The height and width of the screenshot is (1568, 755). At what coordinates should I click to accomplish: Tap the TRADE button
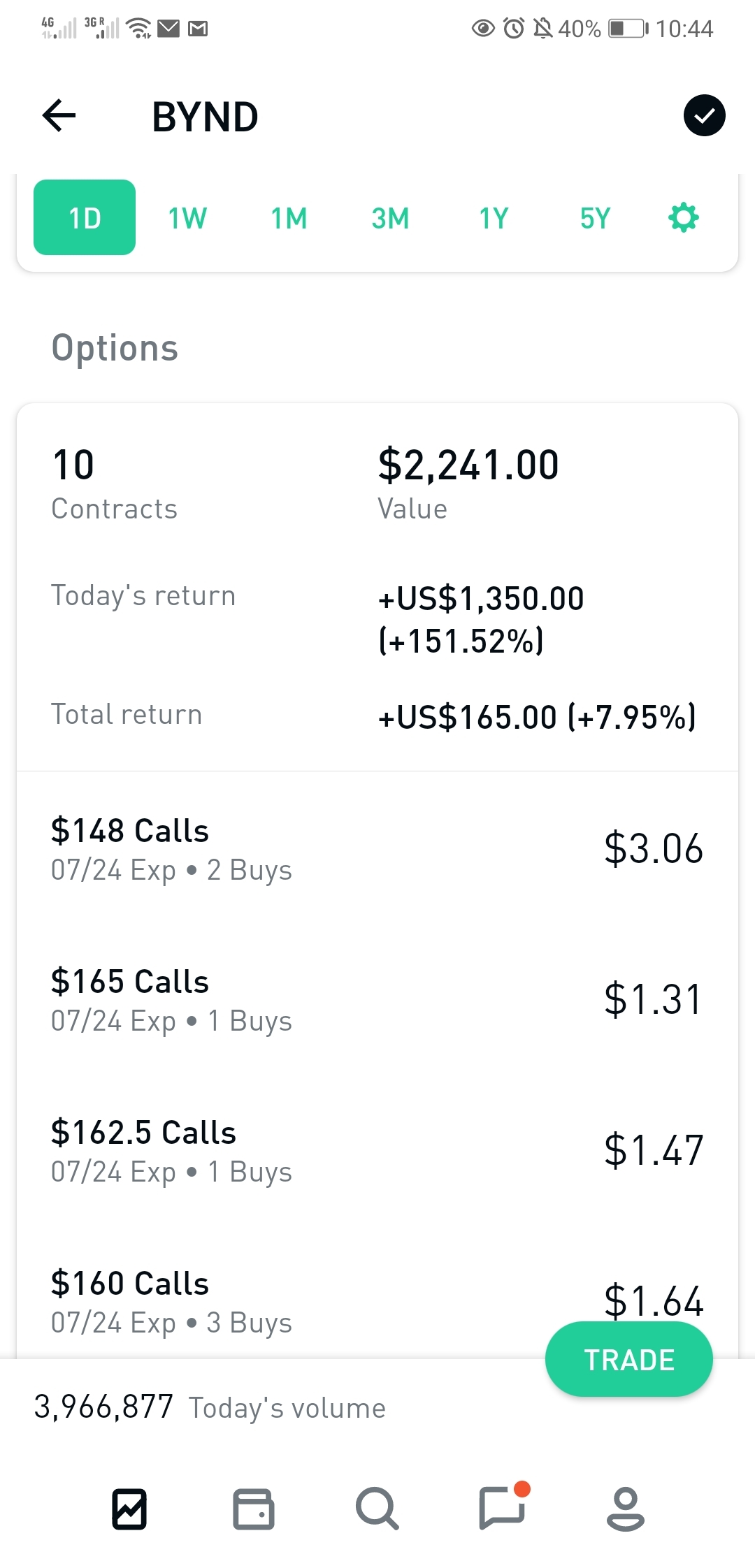tap(629, 1359)
